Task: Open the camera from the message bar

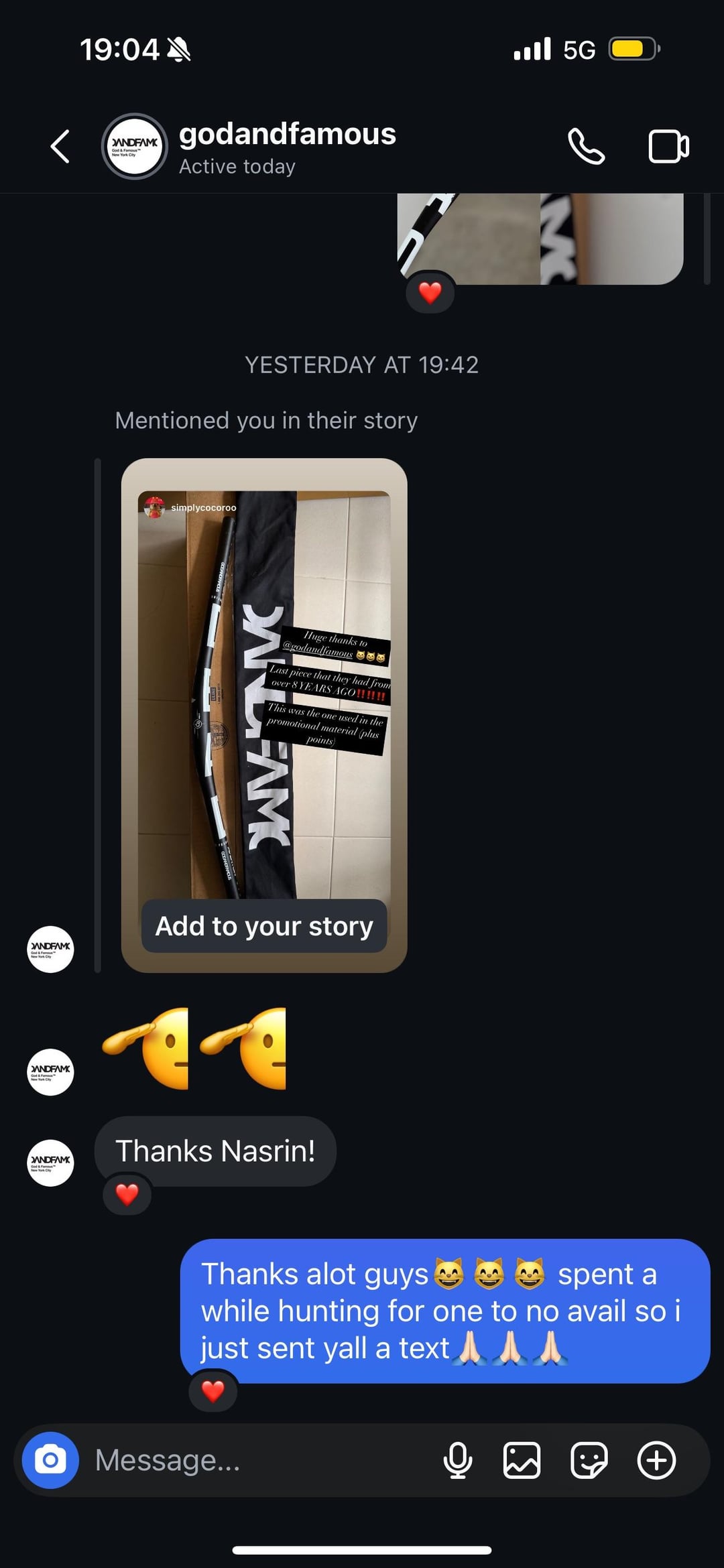Action: click(50, 1460)
